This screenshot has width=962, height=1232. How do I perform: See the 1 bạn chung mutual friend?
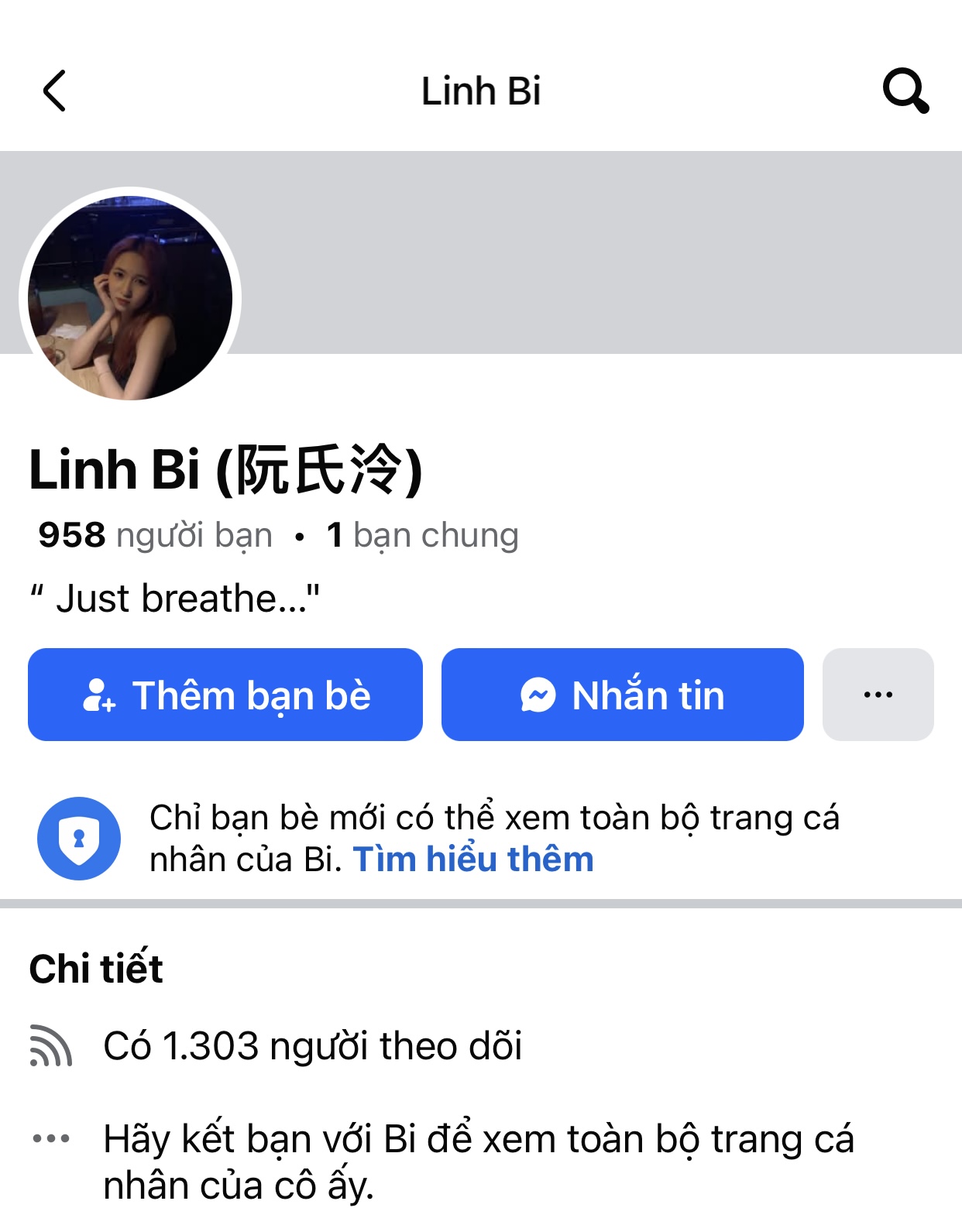[423, 535]
